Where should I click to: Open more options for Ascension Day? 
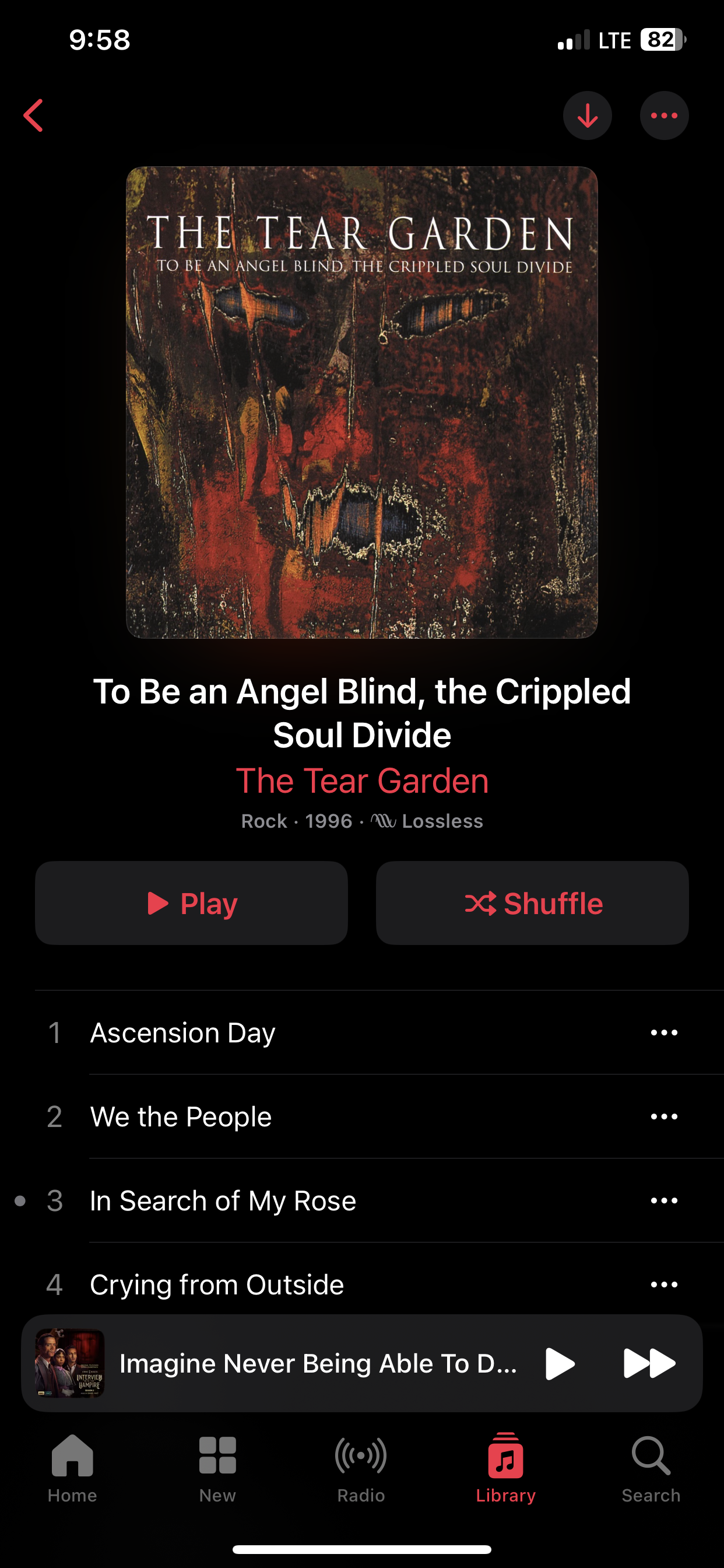pyautogui.click(x=664, y=1033)
